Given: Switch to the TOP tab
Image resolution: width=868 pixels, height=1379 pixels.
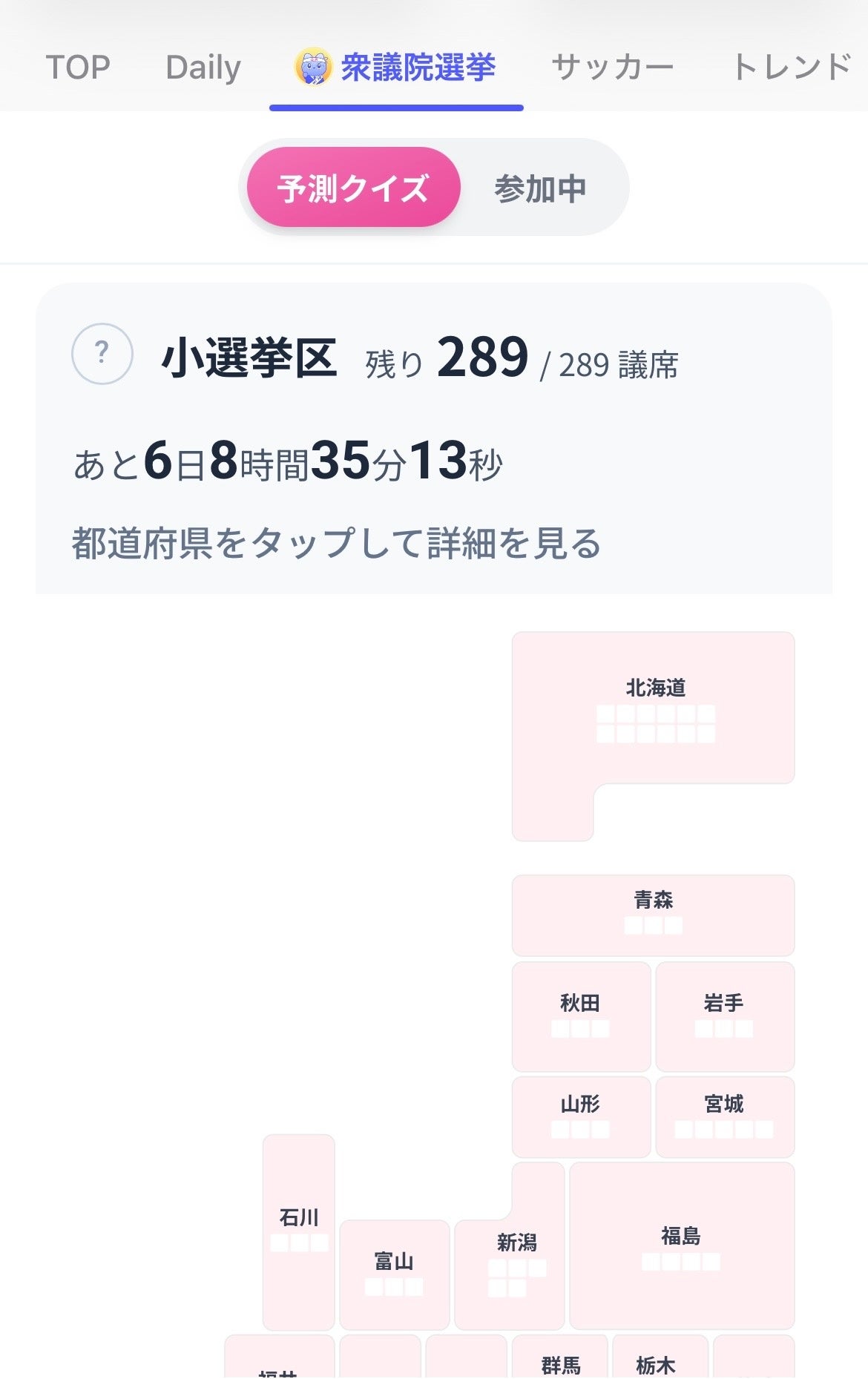Looking at the screenshot, I should [78, 68].
